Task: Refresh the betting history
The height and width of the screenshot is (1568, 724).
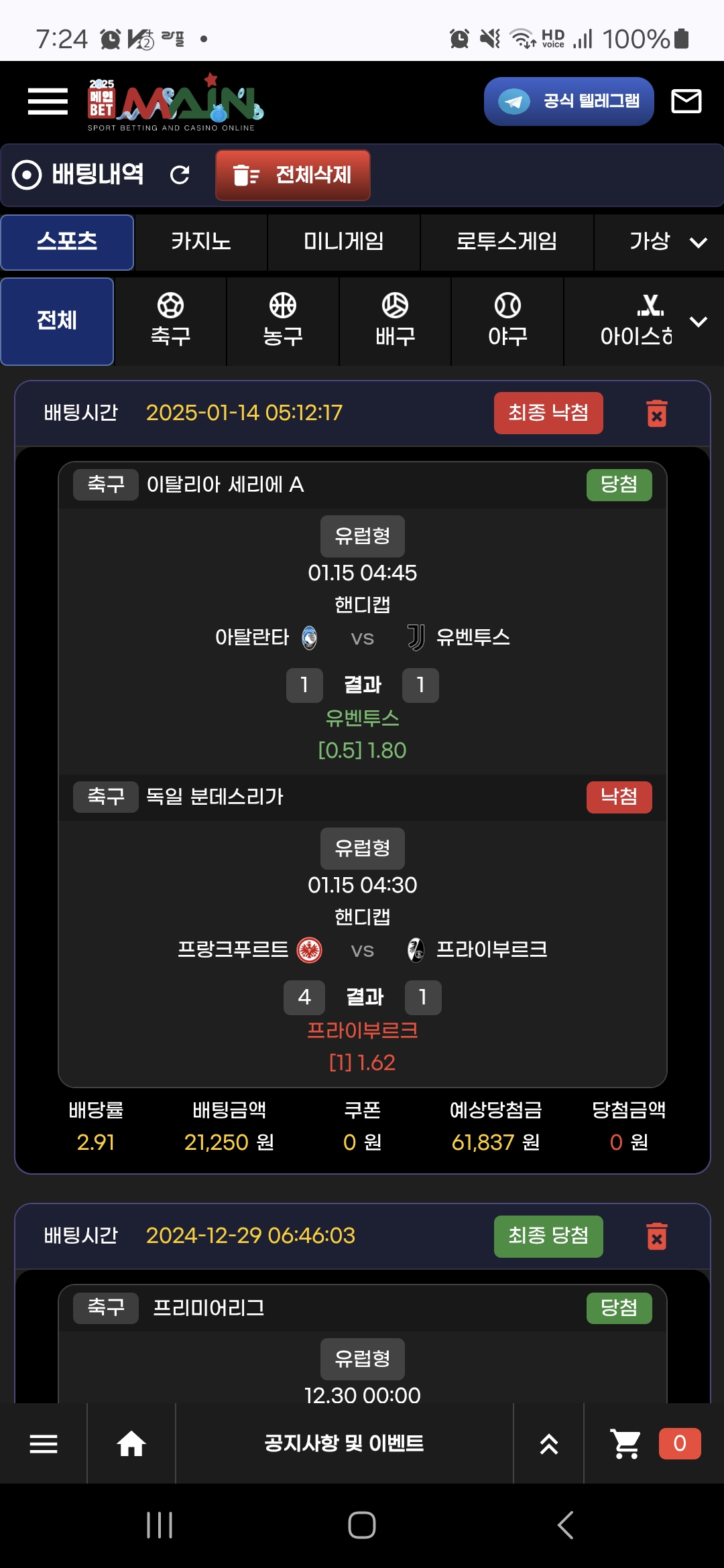Action: [180, 175]
